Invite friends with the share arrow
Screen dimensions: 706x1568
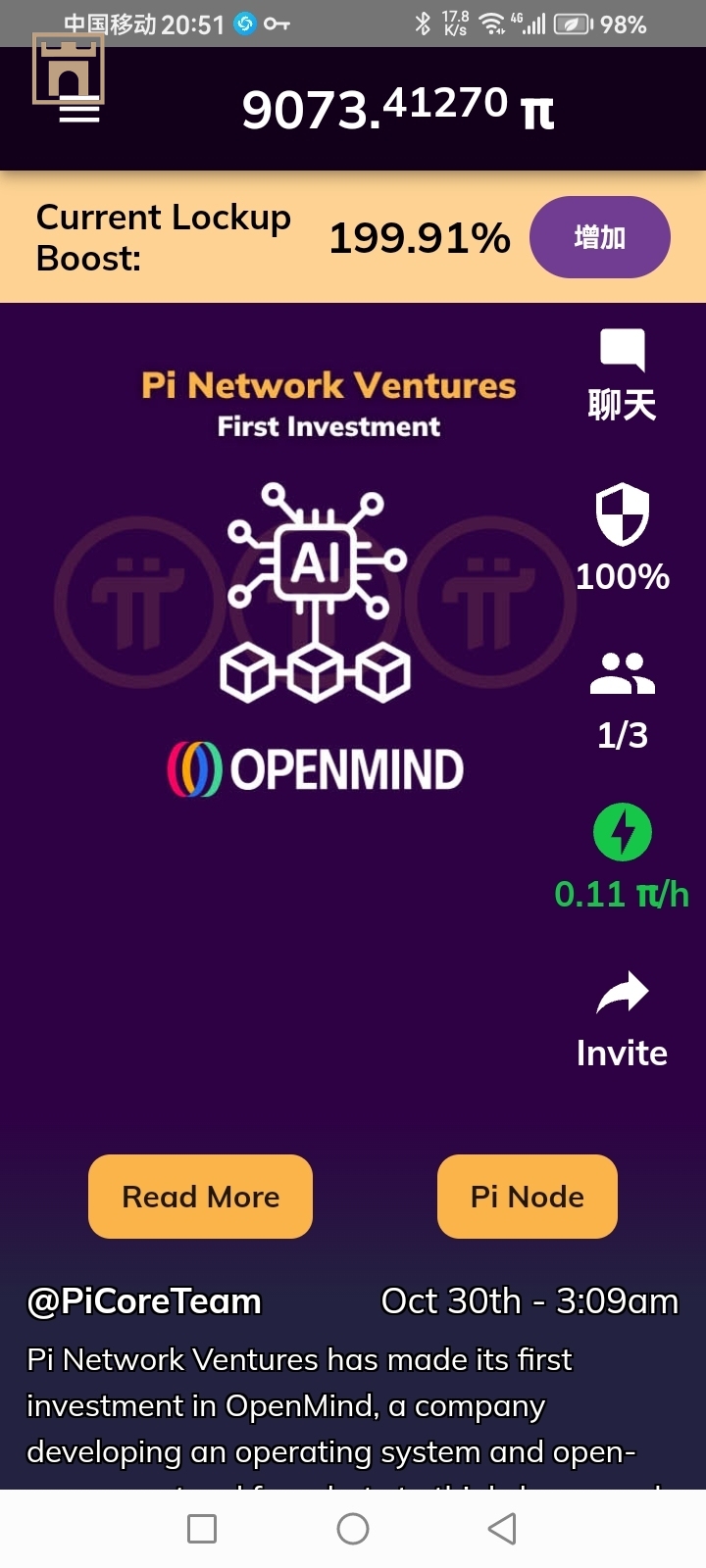pos(623,994)
